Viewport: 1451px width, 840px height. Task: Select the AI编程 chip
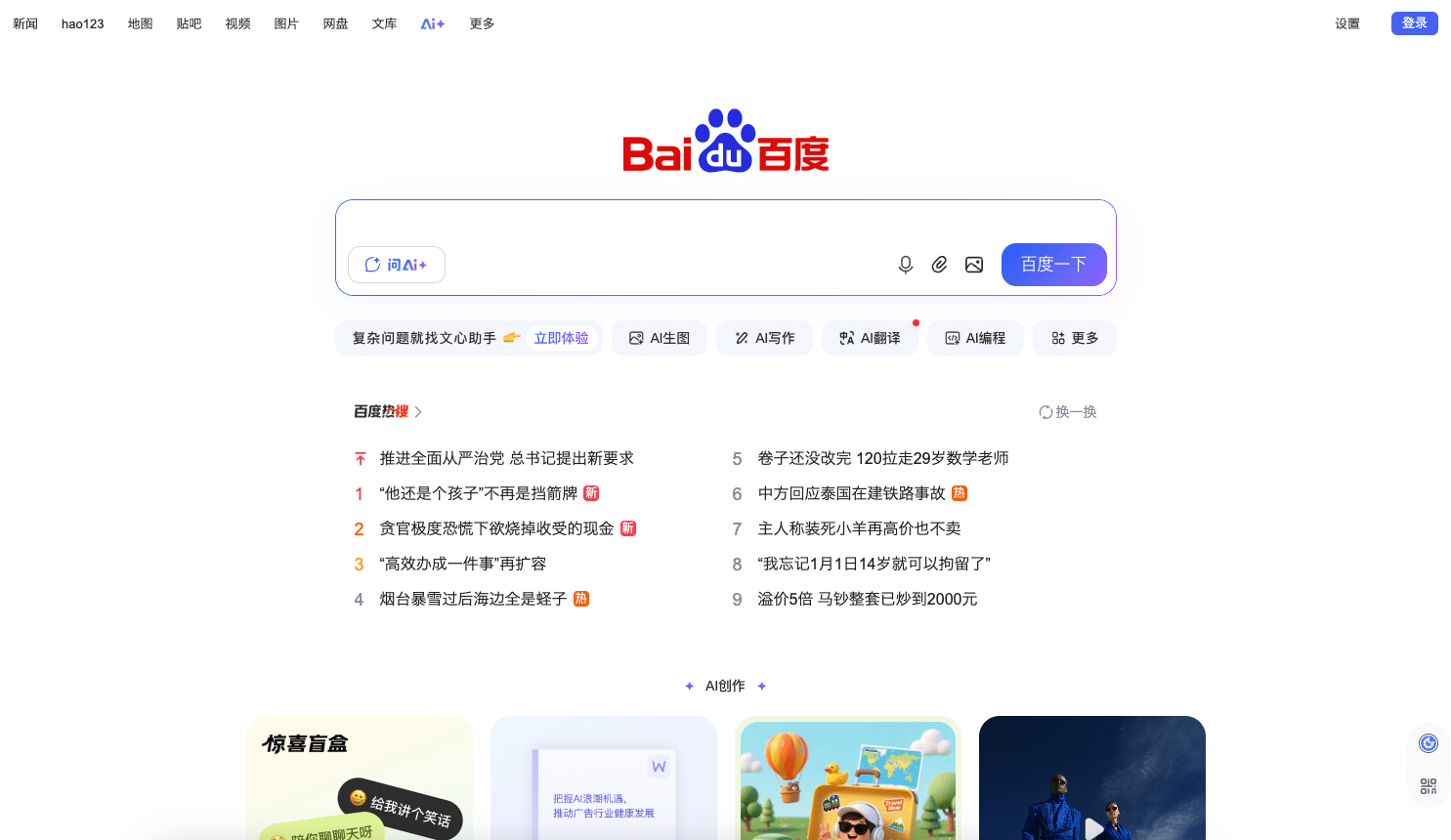(975, 338)
